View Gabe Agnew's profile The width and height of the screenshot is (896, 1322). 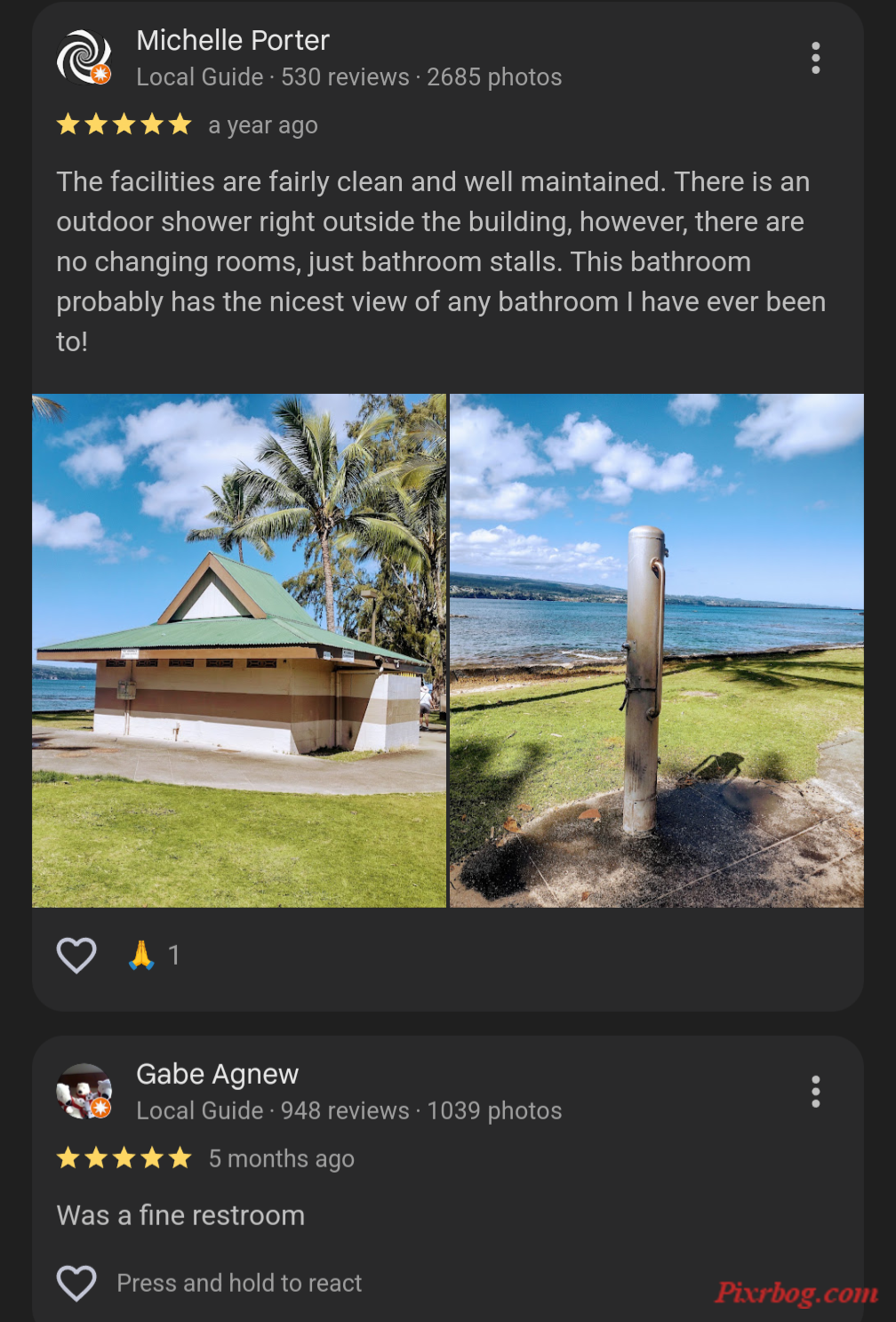tap(217, 1074)
